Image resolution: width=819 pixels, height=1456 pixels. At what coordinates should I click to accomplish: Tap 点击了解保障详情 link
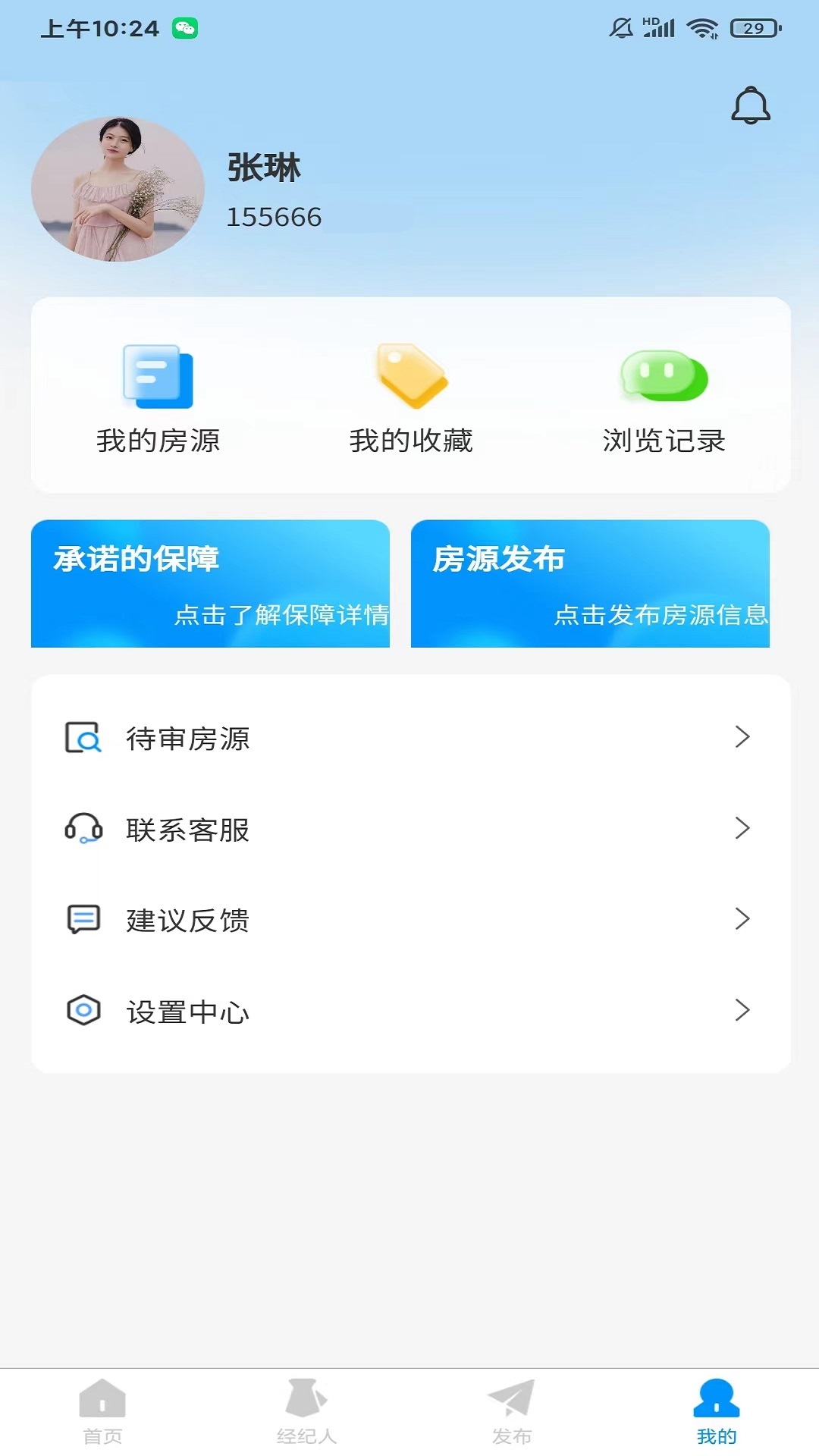point(281,616)
